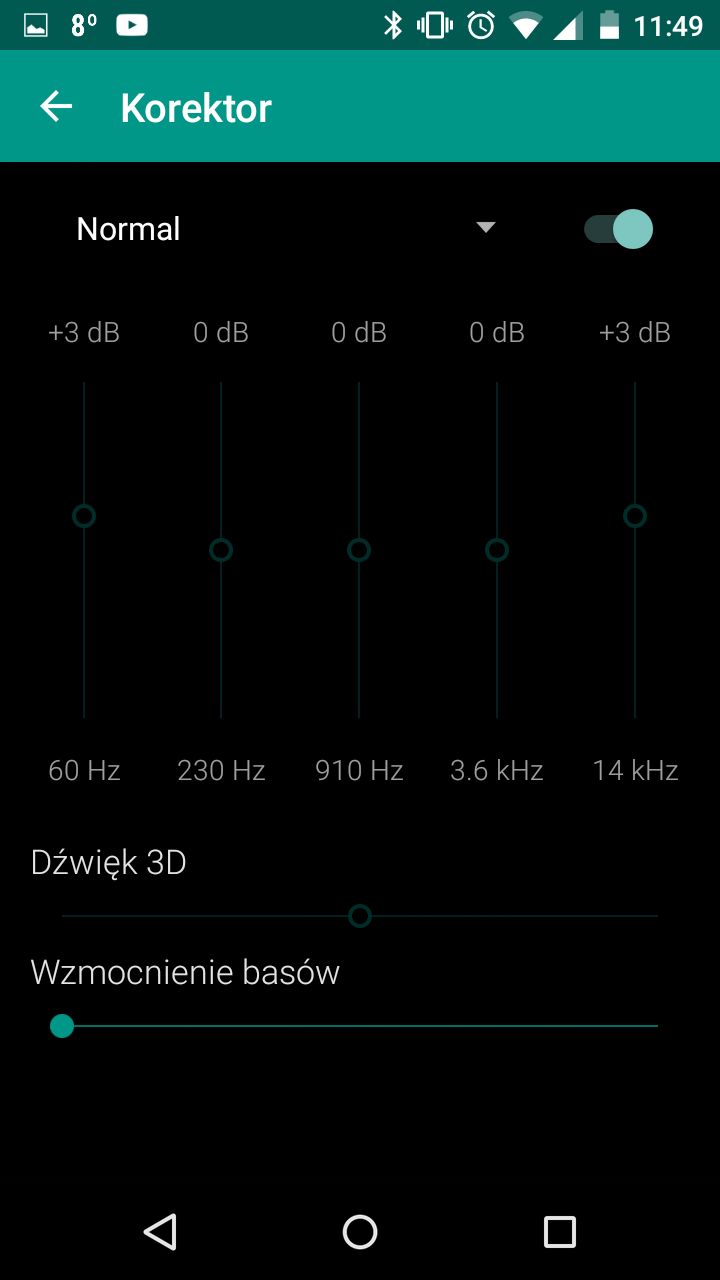
Task: Tap the 3.6 kHz band slider handle
Action: 497,550
